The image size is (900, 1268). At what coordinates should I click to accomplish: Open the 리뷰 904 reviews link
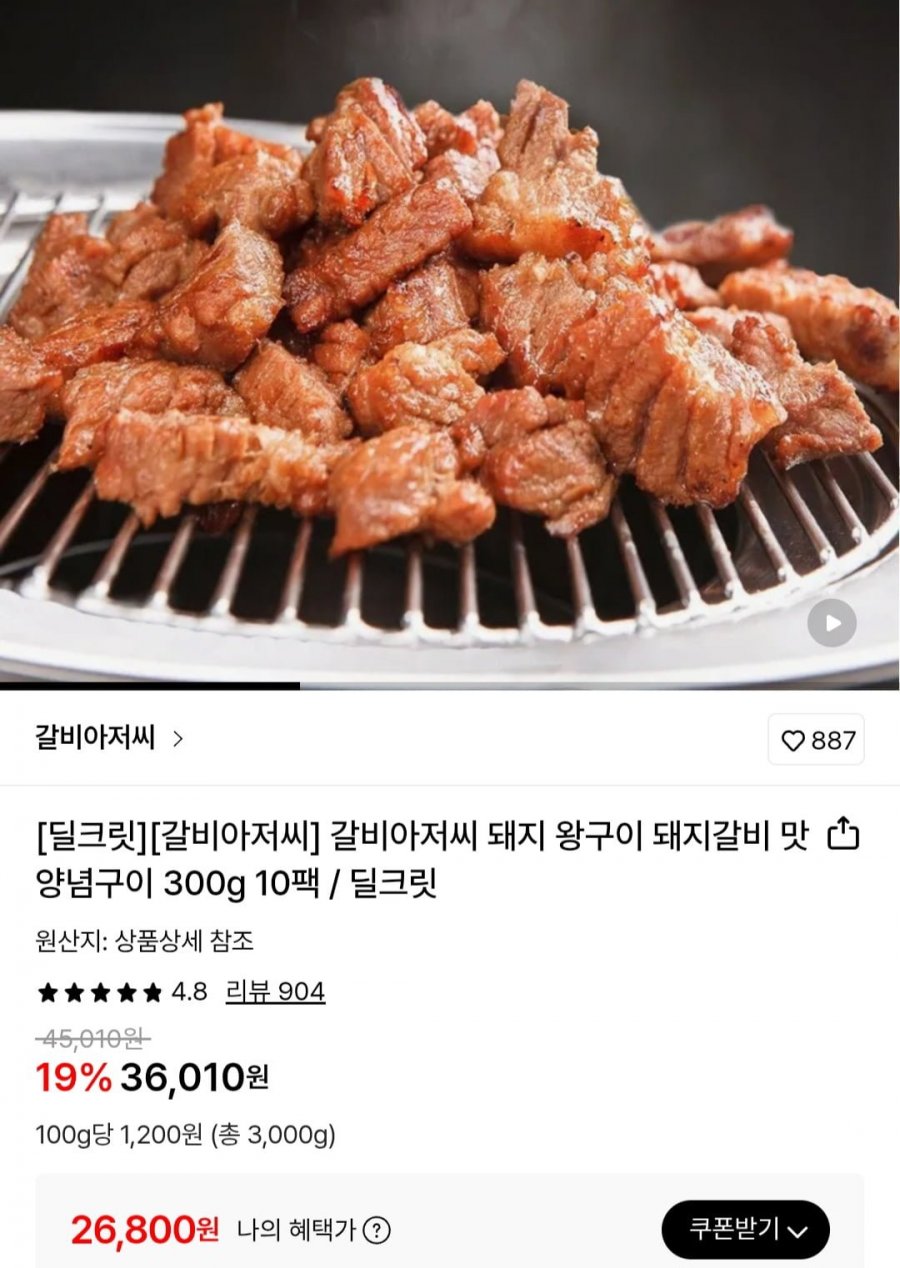tap(275, 992)
